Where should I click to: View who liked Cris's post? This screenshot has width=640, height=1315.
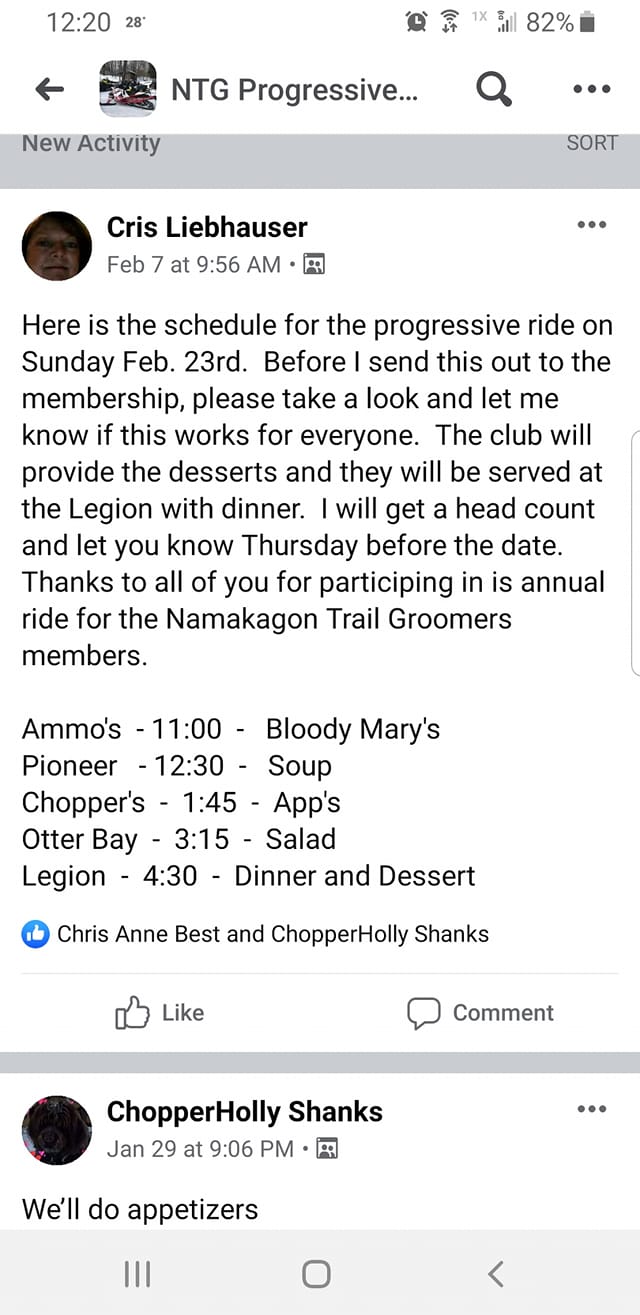coord(272,935)
